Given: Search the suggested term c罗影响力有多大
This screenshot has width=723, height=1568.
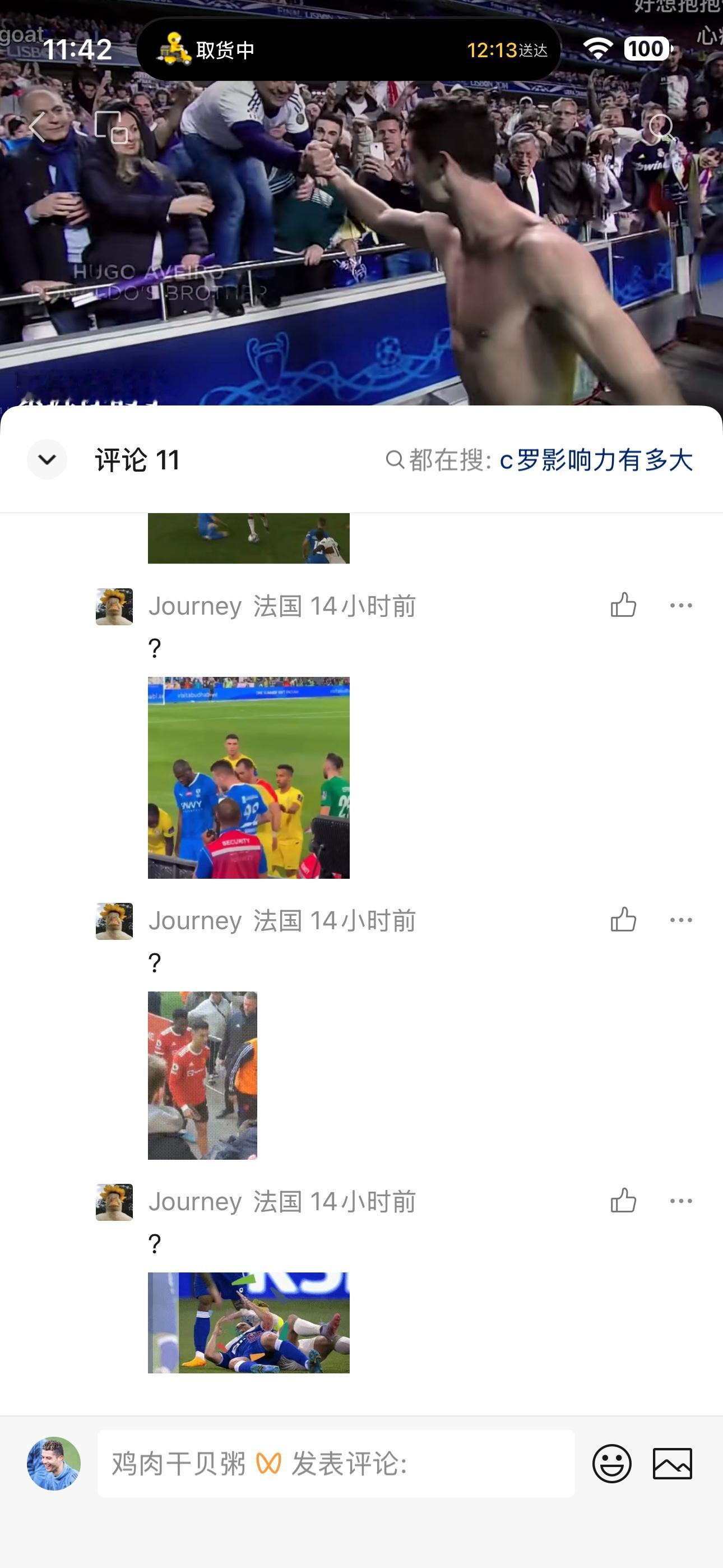Looking at the screenshot, I should tap(596, 459).
